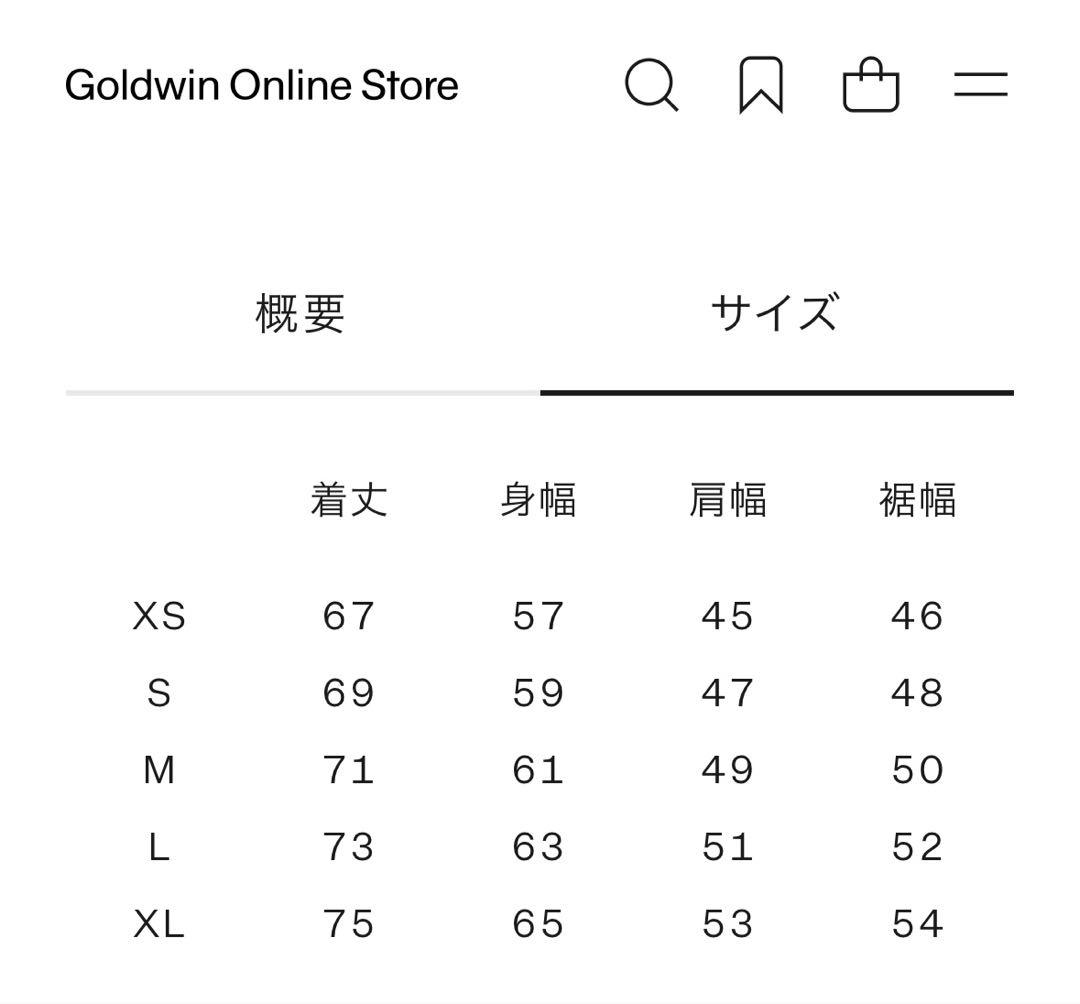This screenshot has width=1080, height=1004.
Task: Go to Goldwin Online Store home
Action: pyautogui.click(x=262, y=85)
